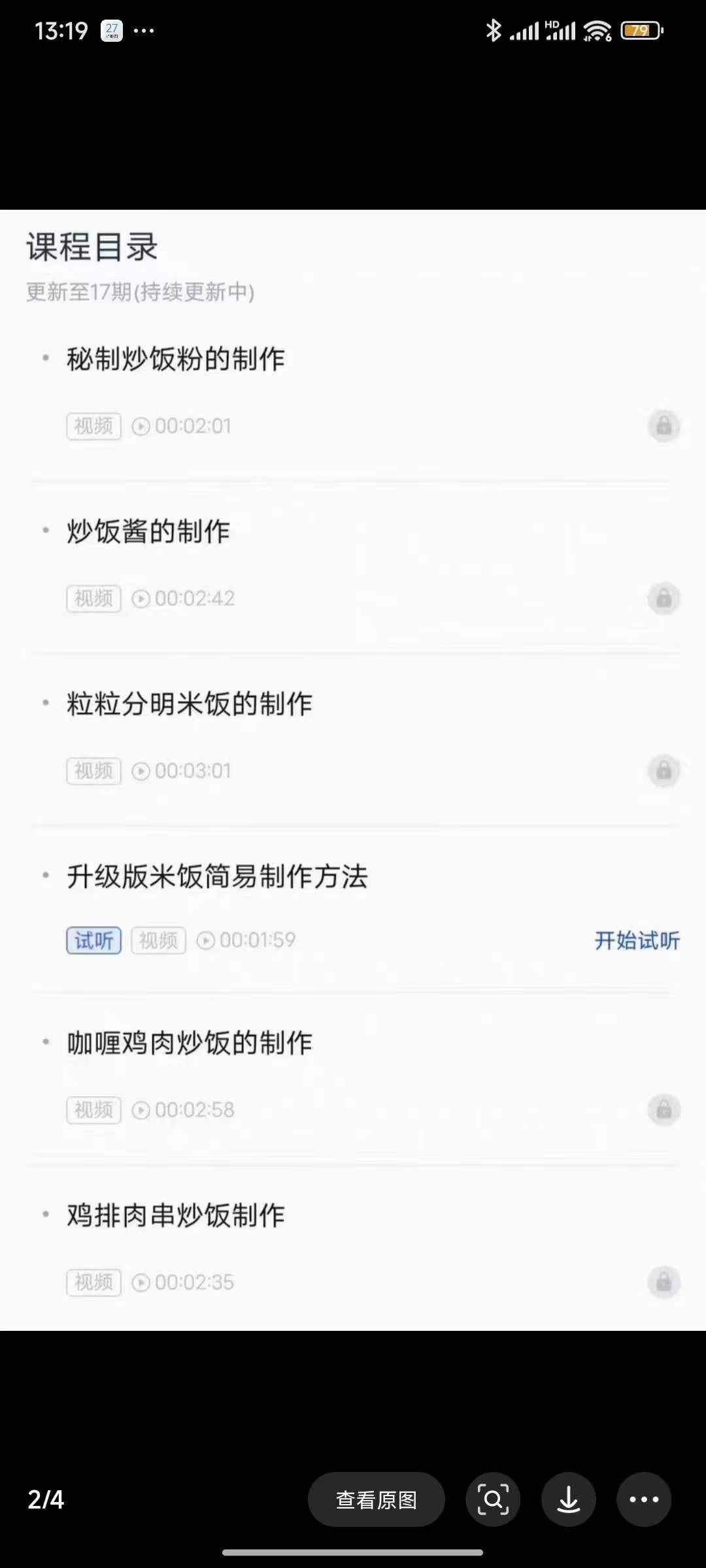The image size is (706, 1568).
Task: Tap the lock icon beside 炒饭酱的制作
Action: (665, 598)
